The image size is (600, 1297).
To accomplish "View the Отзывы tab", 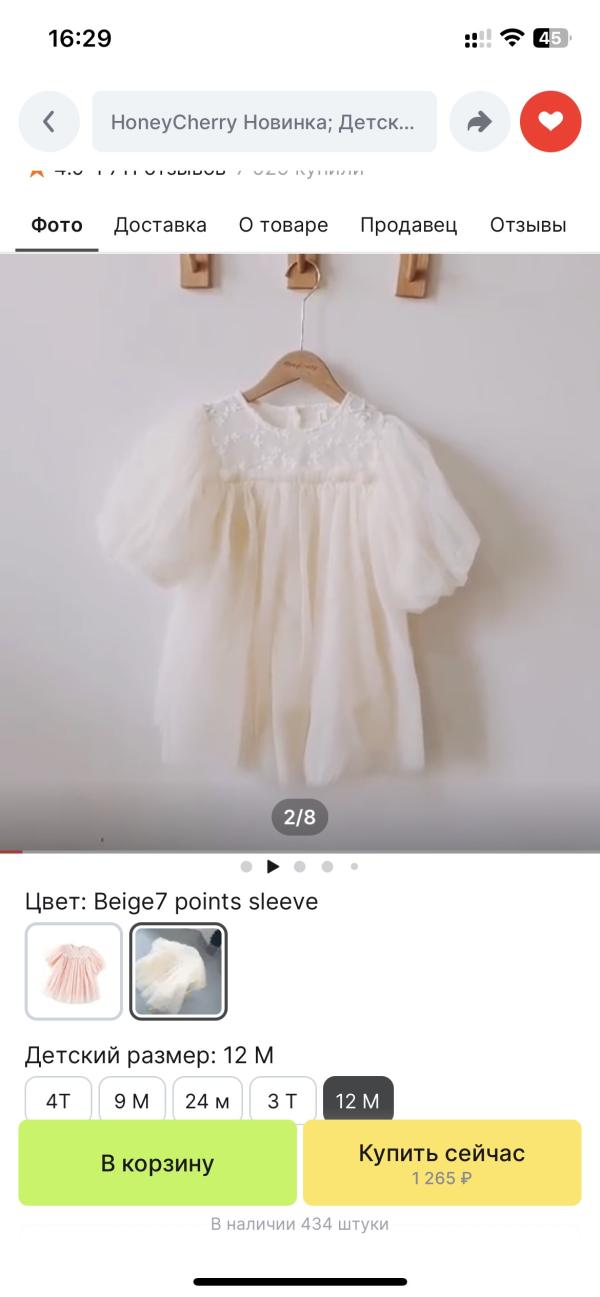I will pos(528,225).
